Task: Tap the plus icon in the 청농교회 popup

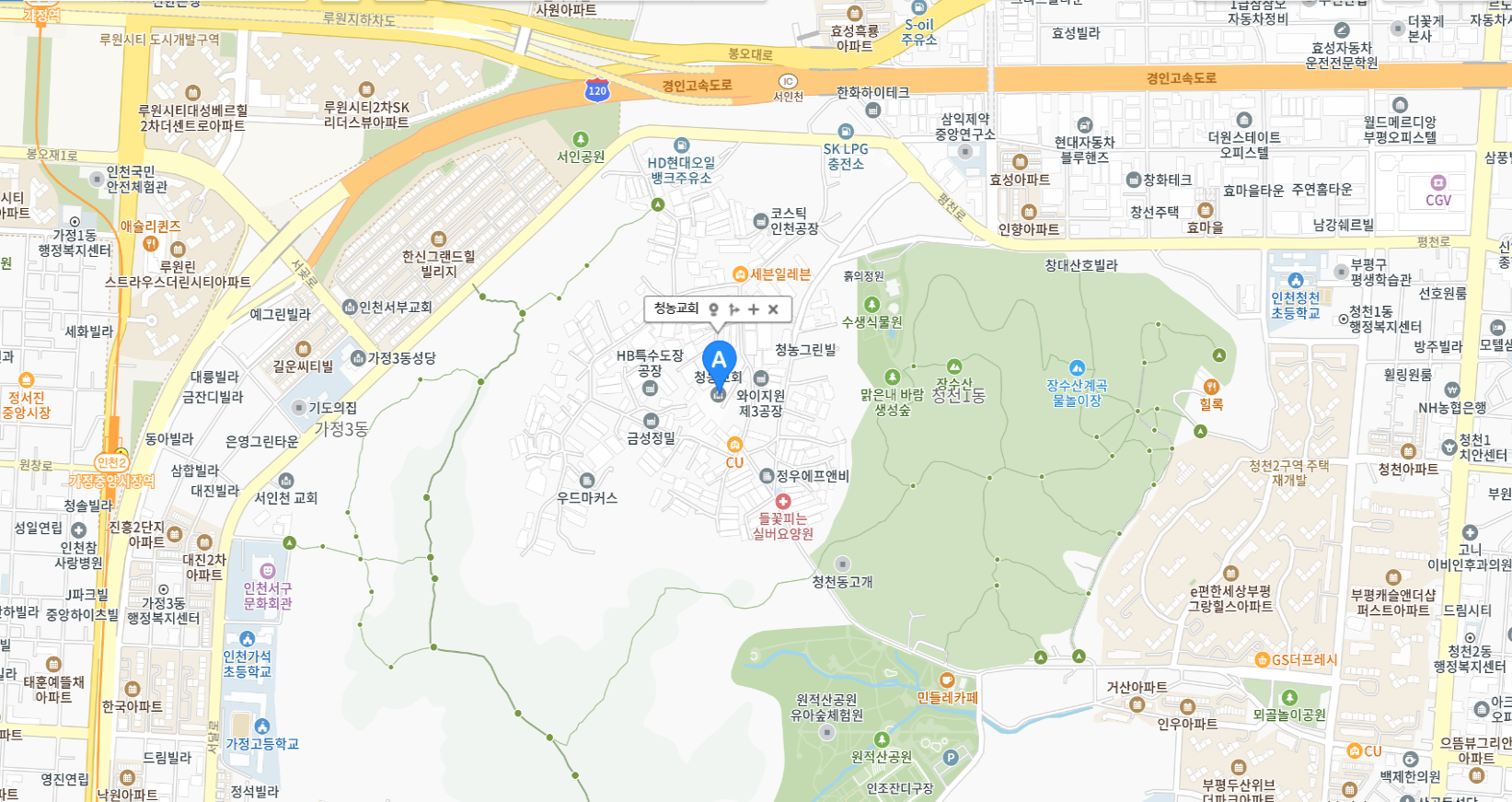Action: (x=754, y=309)
